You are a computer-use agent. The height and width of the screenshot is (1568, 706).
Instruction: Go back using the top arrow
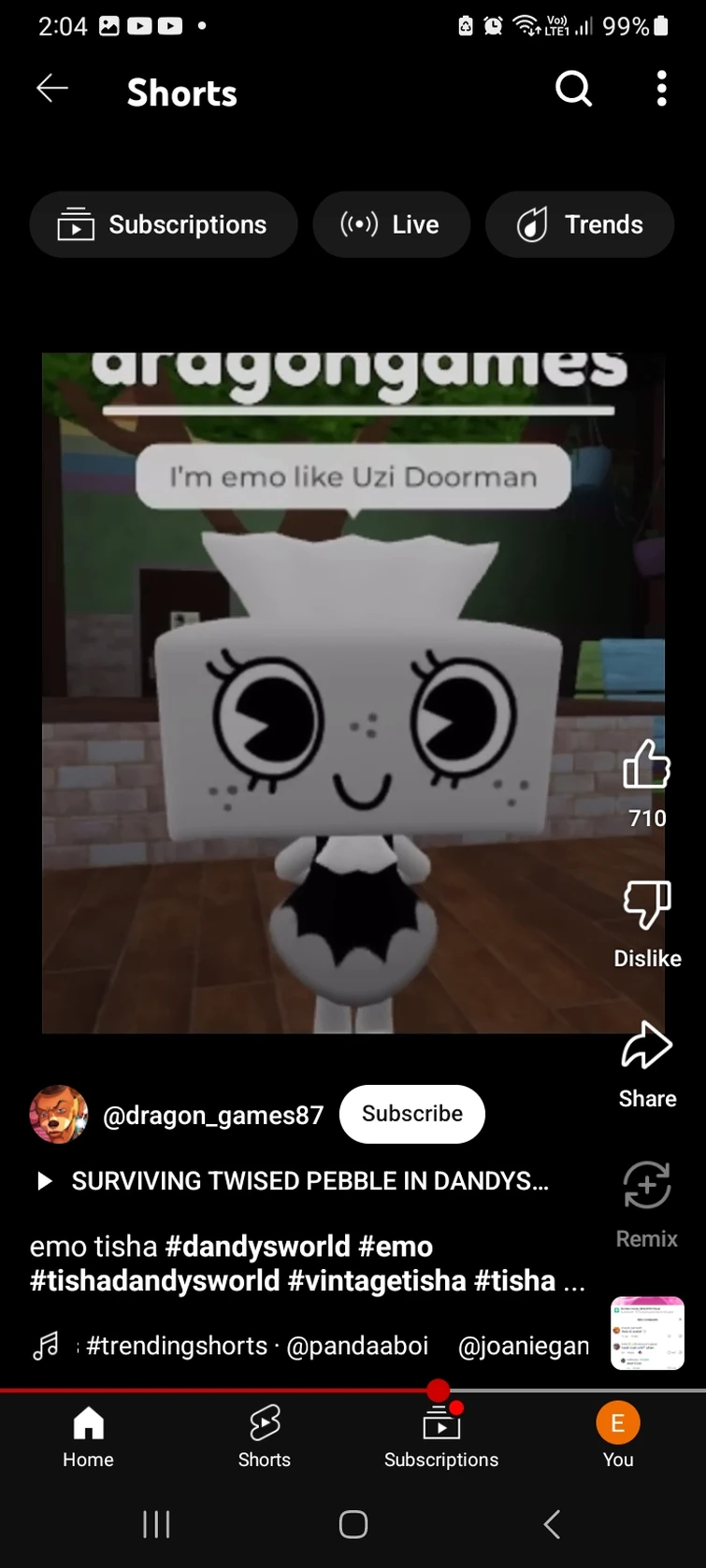pos(52,90)
